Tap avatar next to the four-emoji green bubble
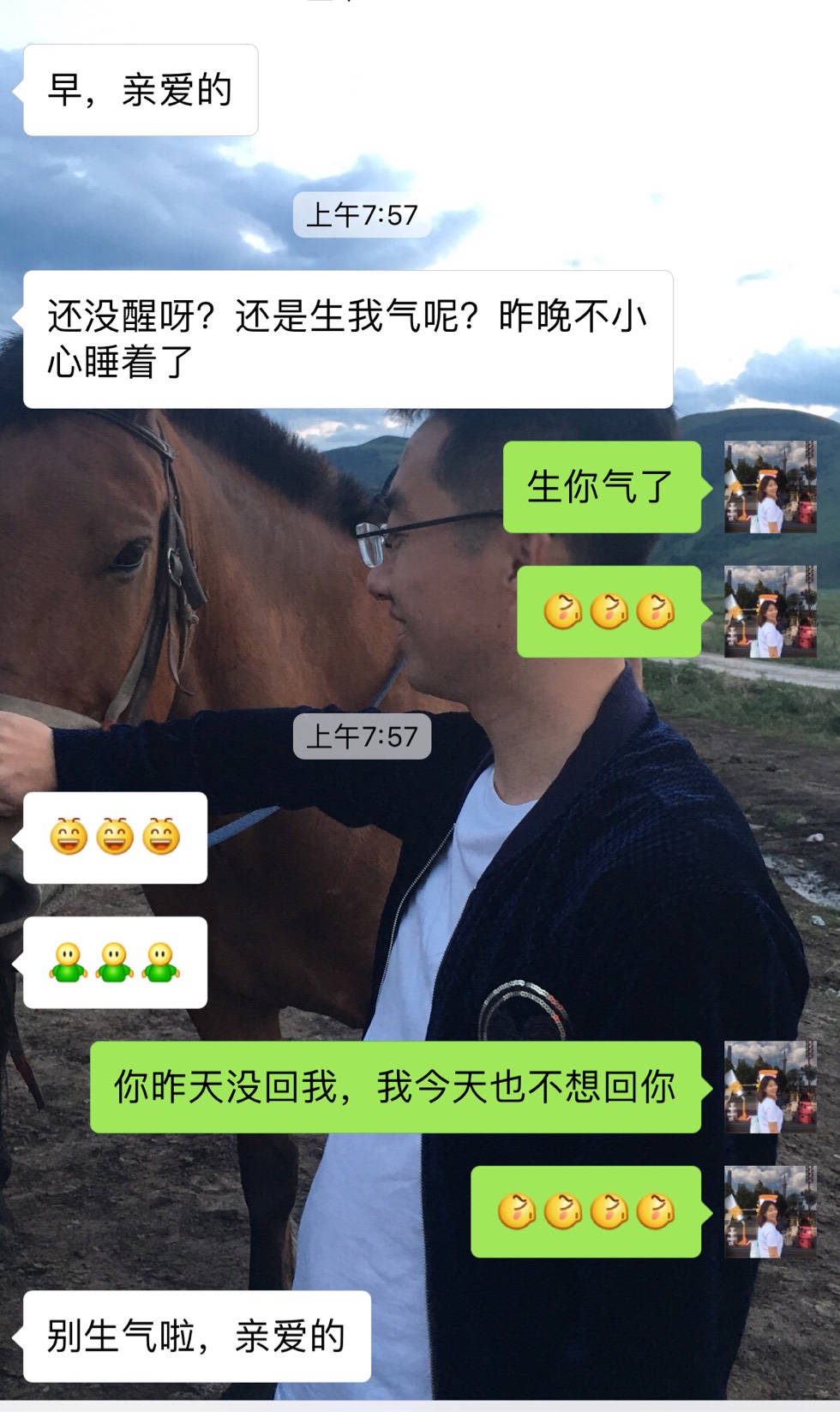 point(770,1211)
